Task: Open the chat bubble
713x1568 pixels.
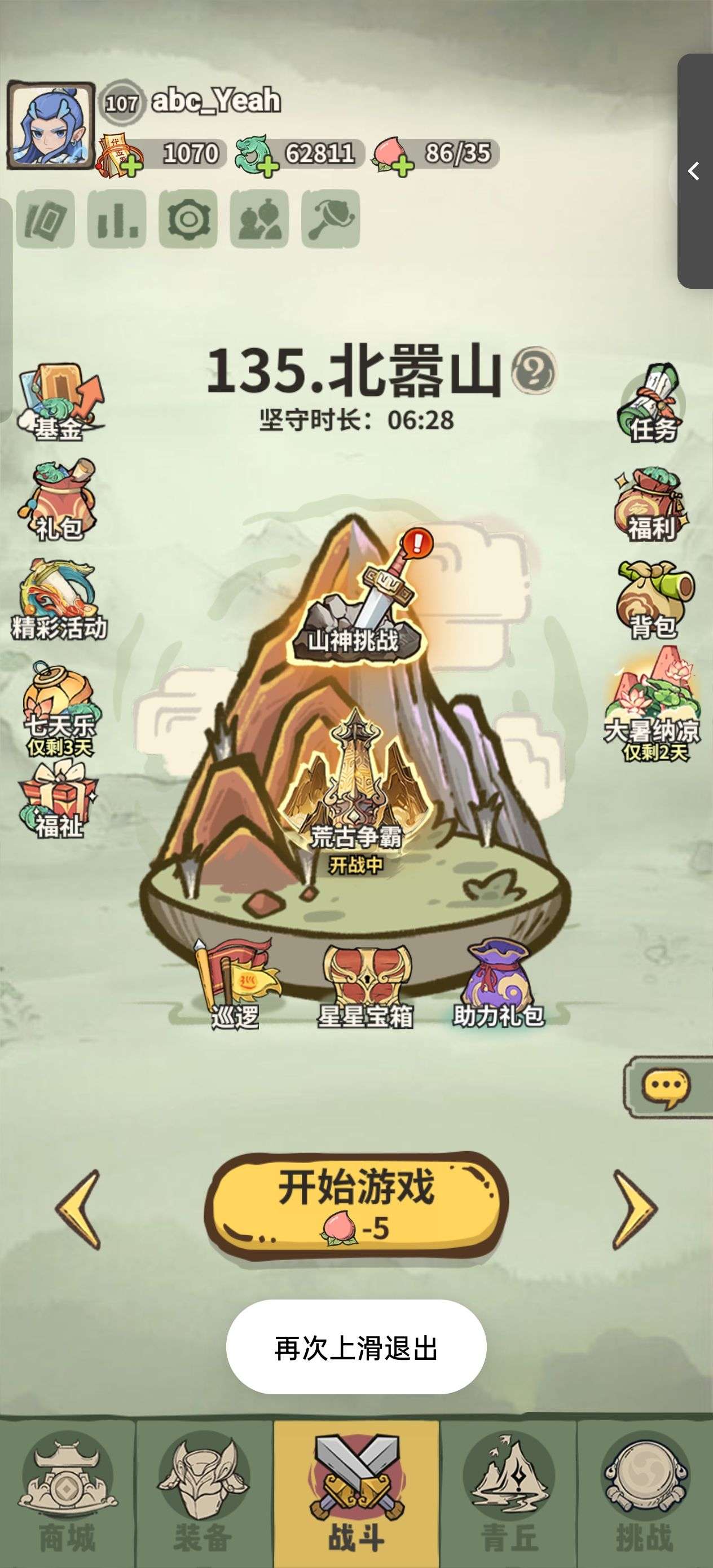Action: (x=667, y=1086)
